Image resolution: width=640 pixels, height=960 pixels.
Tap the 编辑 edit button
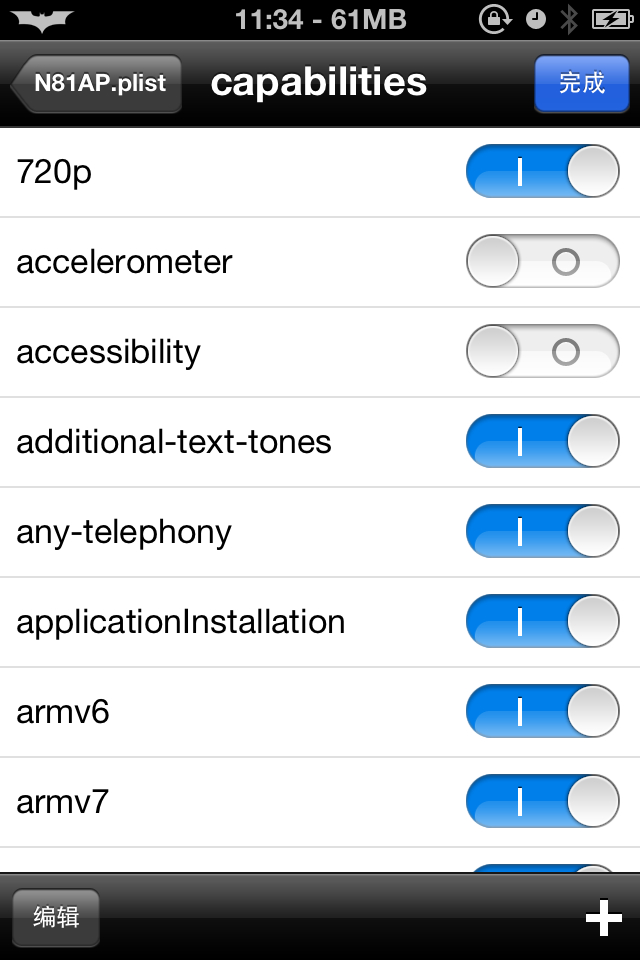coord(56,917)
